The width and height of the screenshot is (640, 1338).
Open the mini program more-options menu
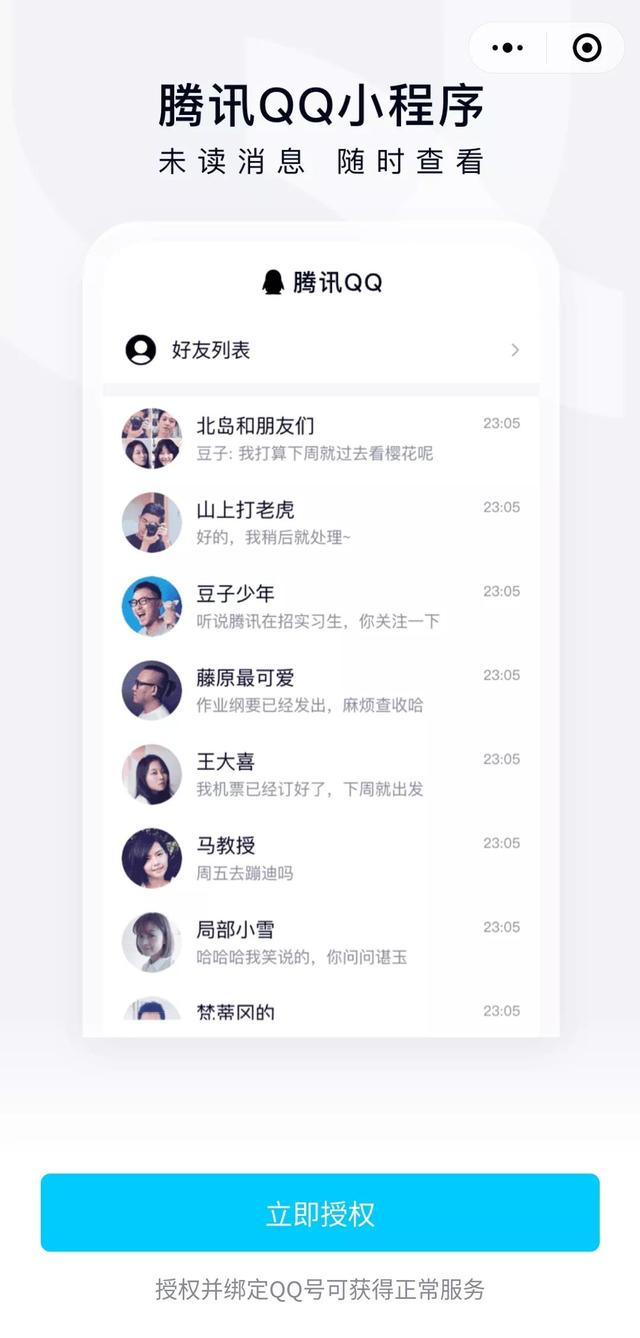pyautogui.click(x=508, y=48)
